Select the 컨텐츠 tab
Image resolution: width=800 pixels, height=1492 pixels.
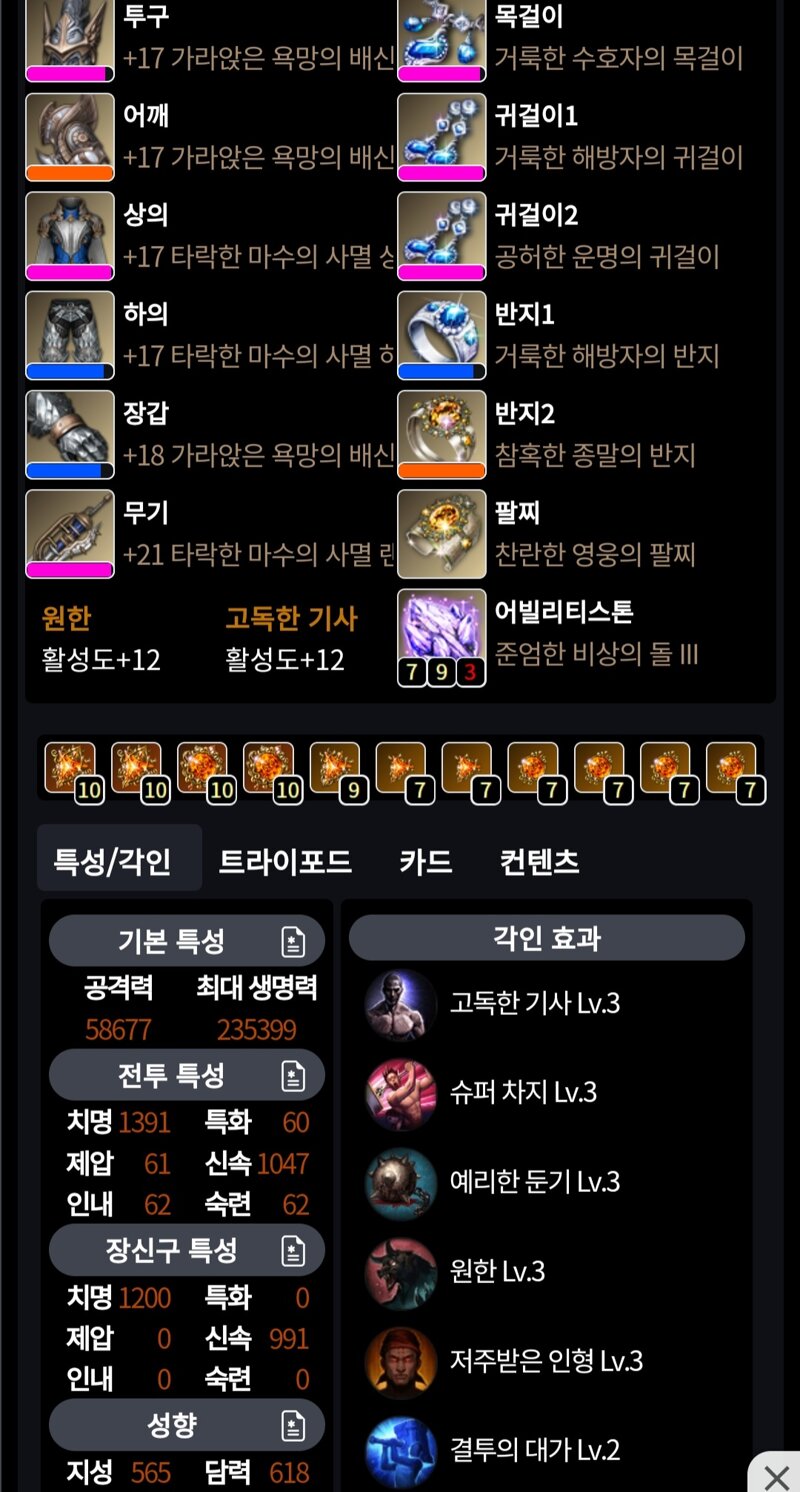pyautogui.click(x=540, y=861)
